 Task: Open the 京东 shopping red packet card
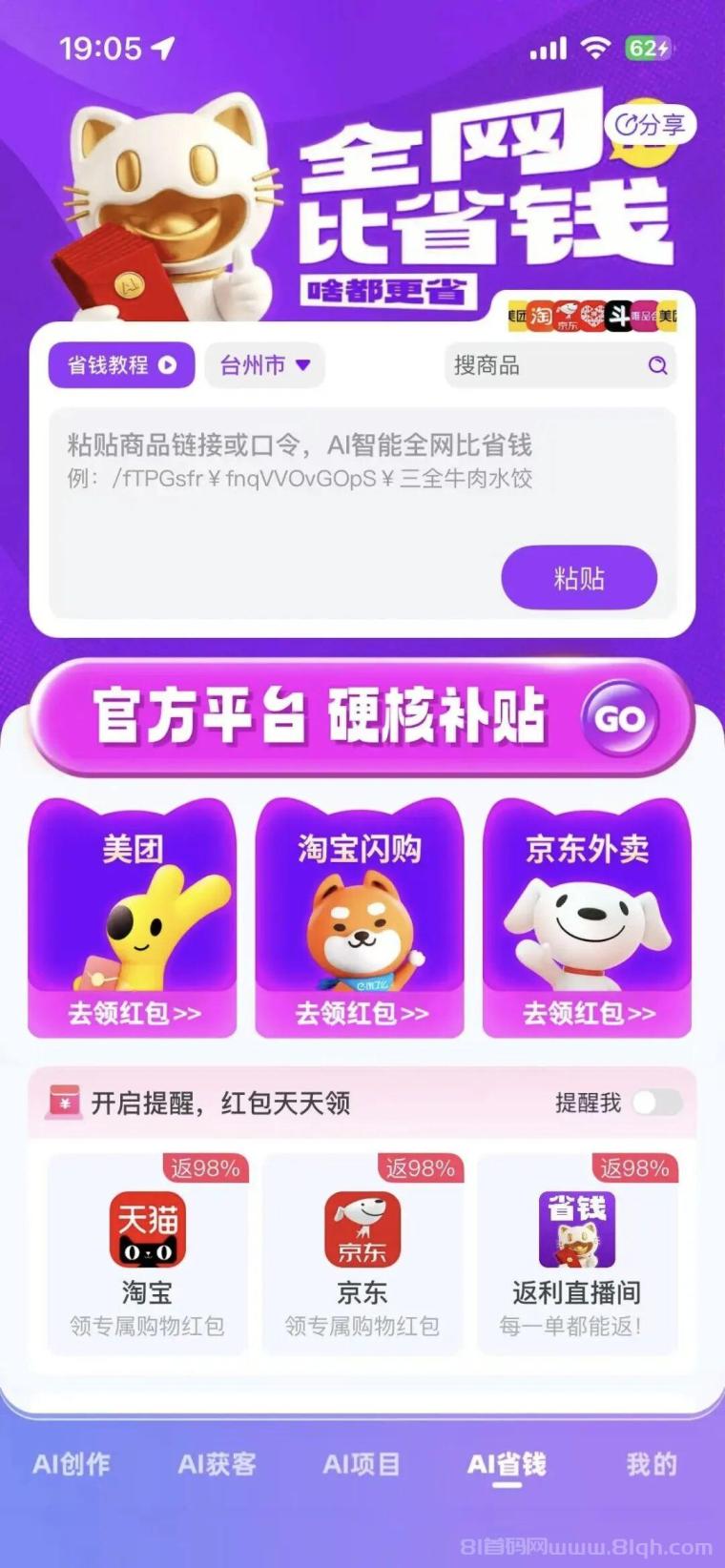362,1254
